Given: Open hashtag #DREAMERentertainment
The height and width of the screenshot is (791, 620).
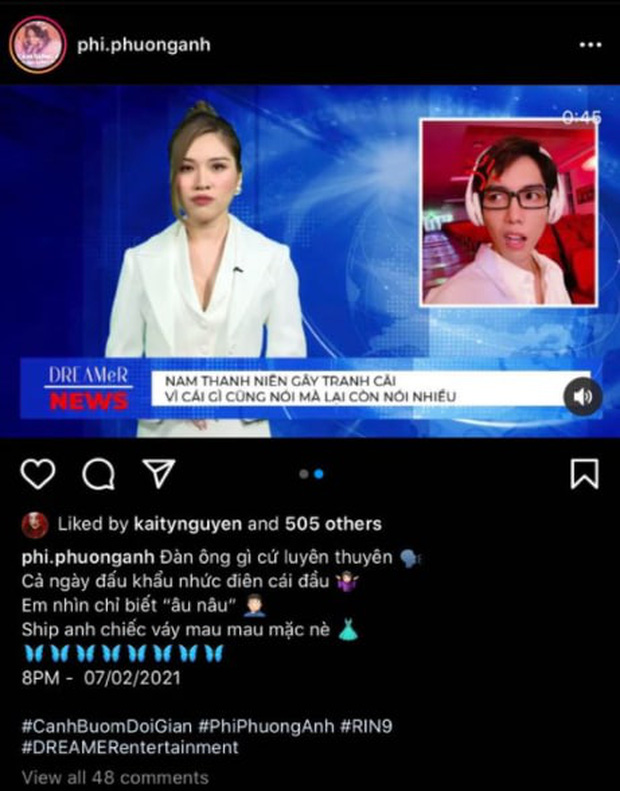Looking at the screenshot, I should pos(130,747).
